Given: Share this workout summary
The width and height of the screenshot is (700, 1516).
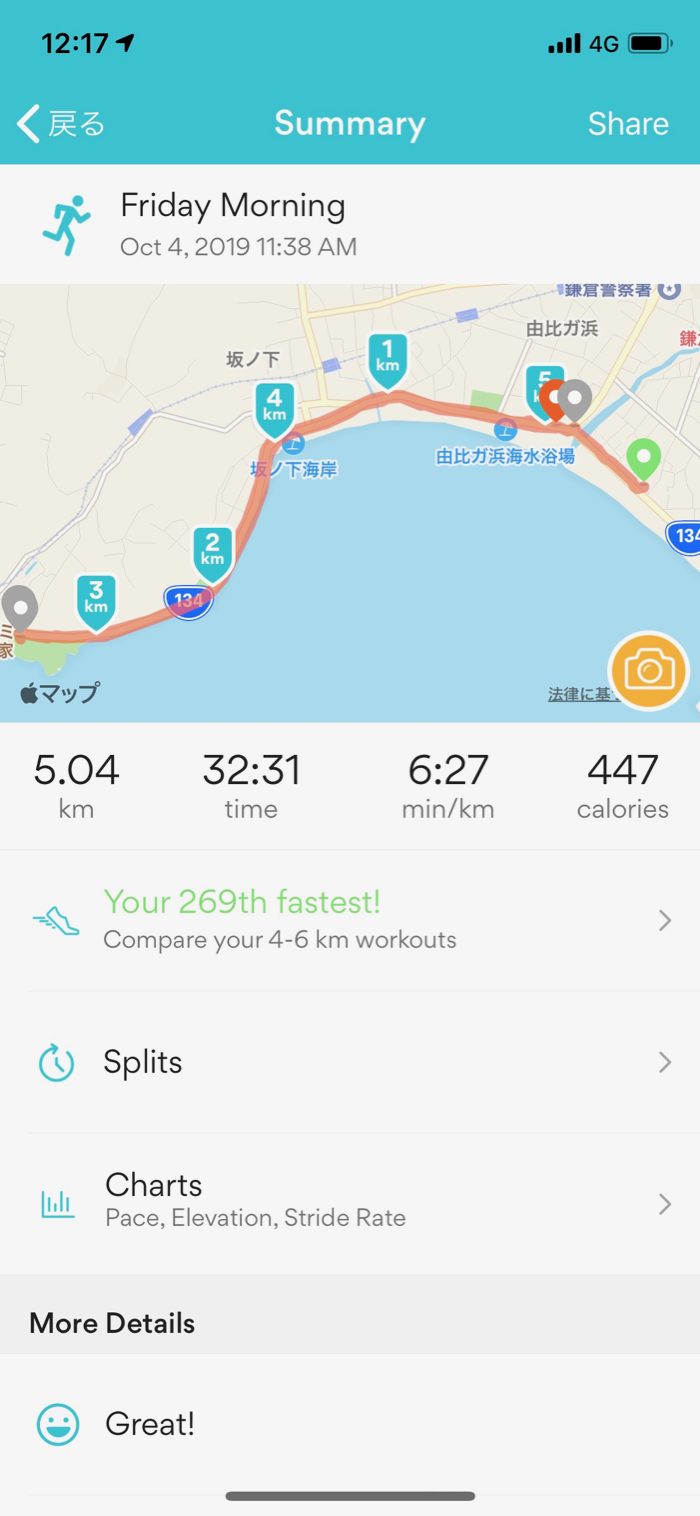Looking at the screenshot, I should (627, 124).
